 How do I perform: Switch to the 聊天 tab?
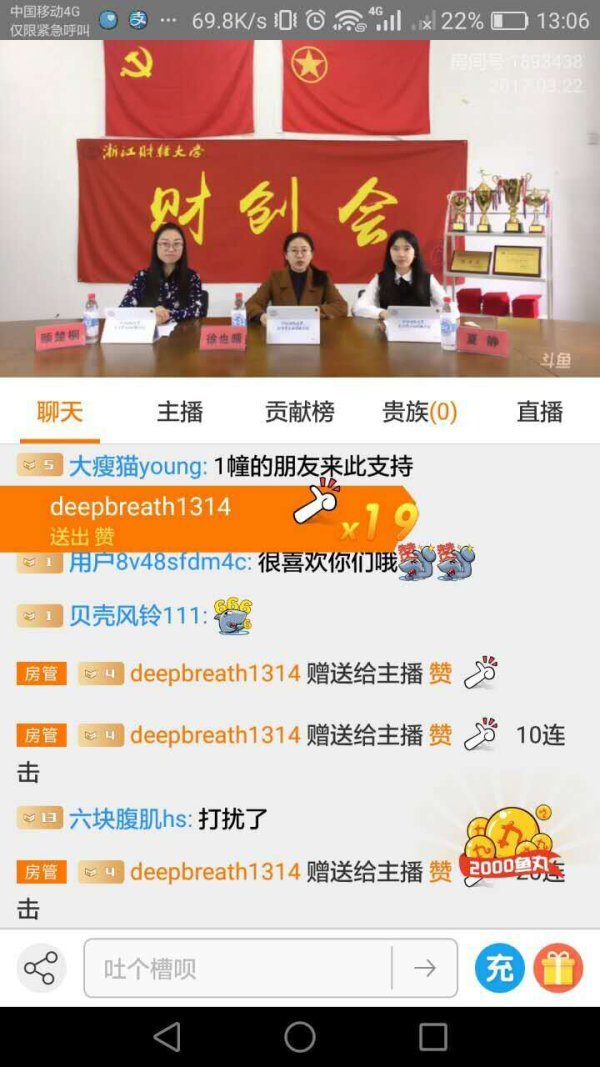coord(60,411)
